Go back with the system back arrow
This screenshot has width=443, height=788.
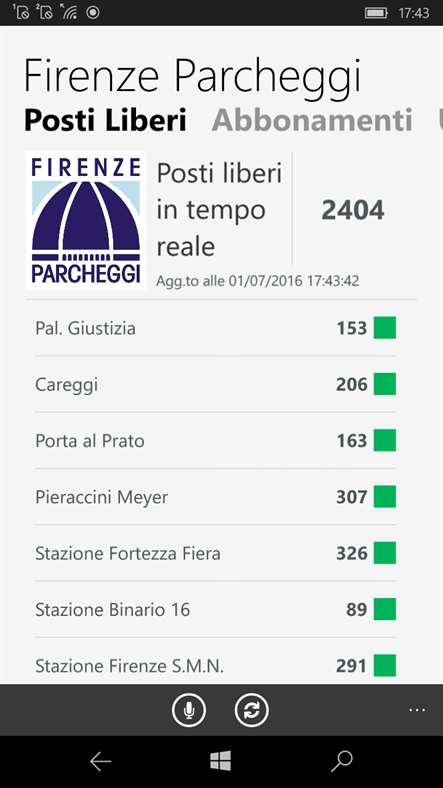tap(100, 761)
